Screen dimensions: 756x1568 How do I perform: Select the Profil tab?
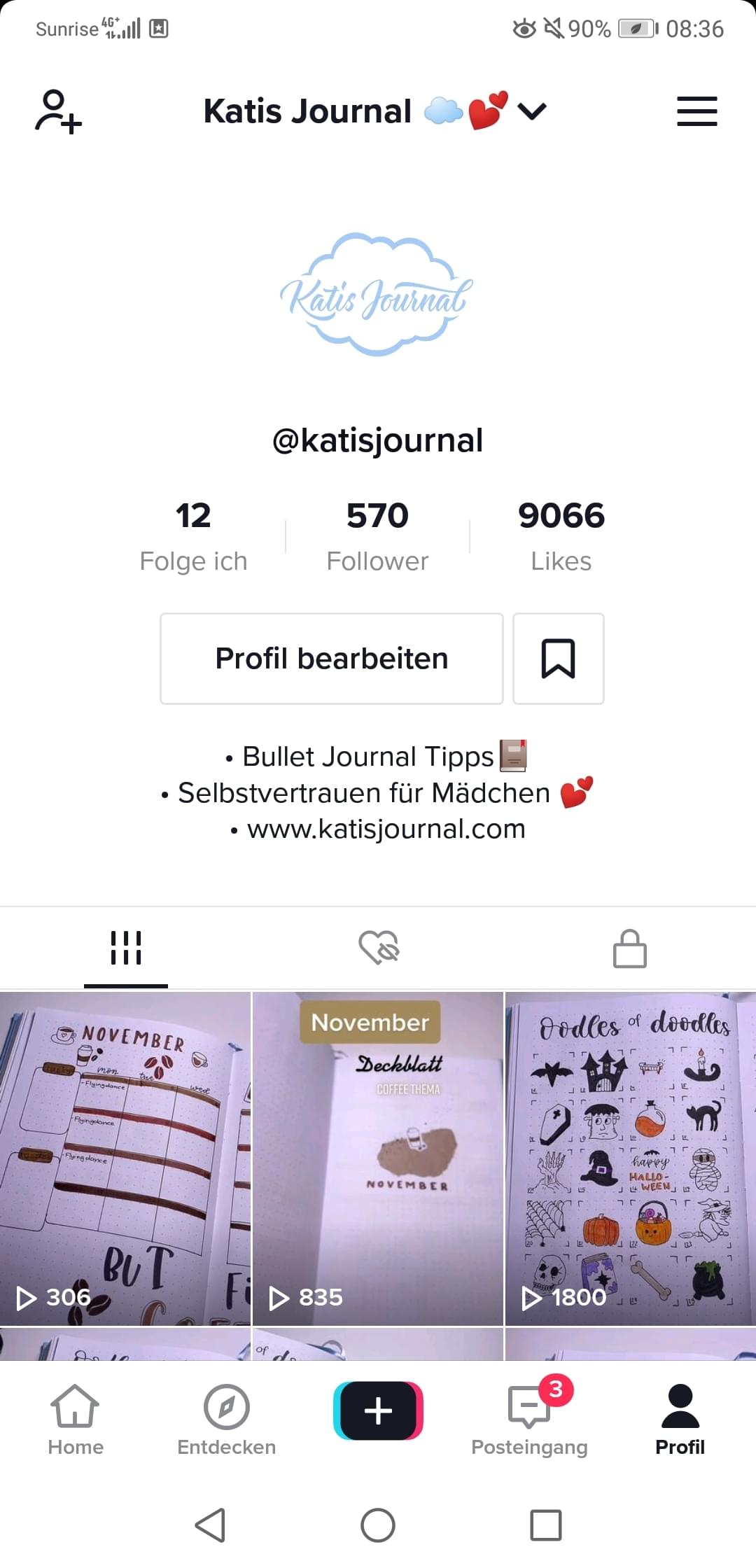680,1420
